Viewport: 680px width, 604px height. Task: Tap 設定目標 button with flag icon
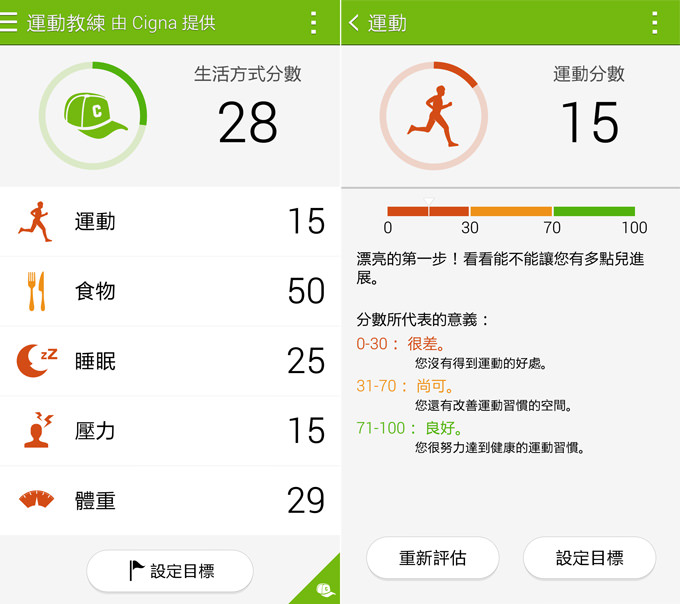tap(170, 571)
